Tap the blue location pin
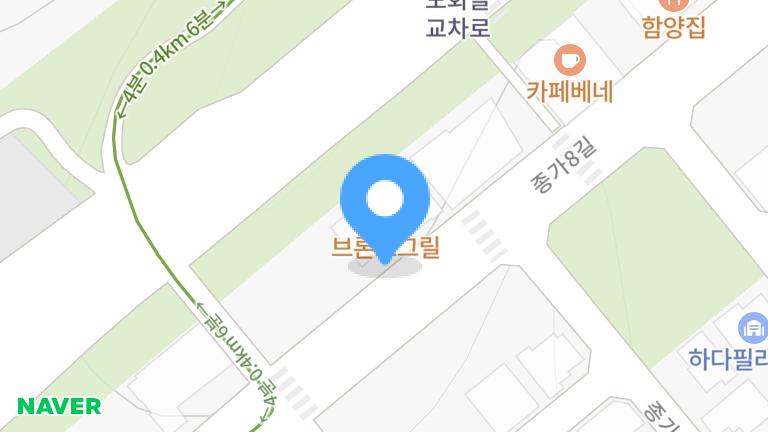This screenshot has width=768, height=432. point(385,201)
